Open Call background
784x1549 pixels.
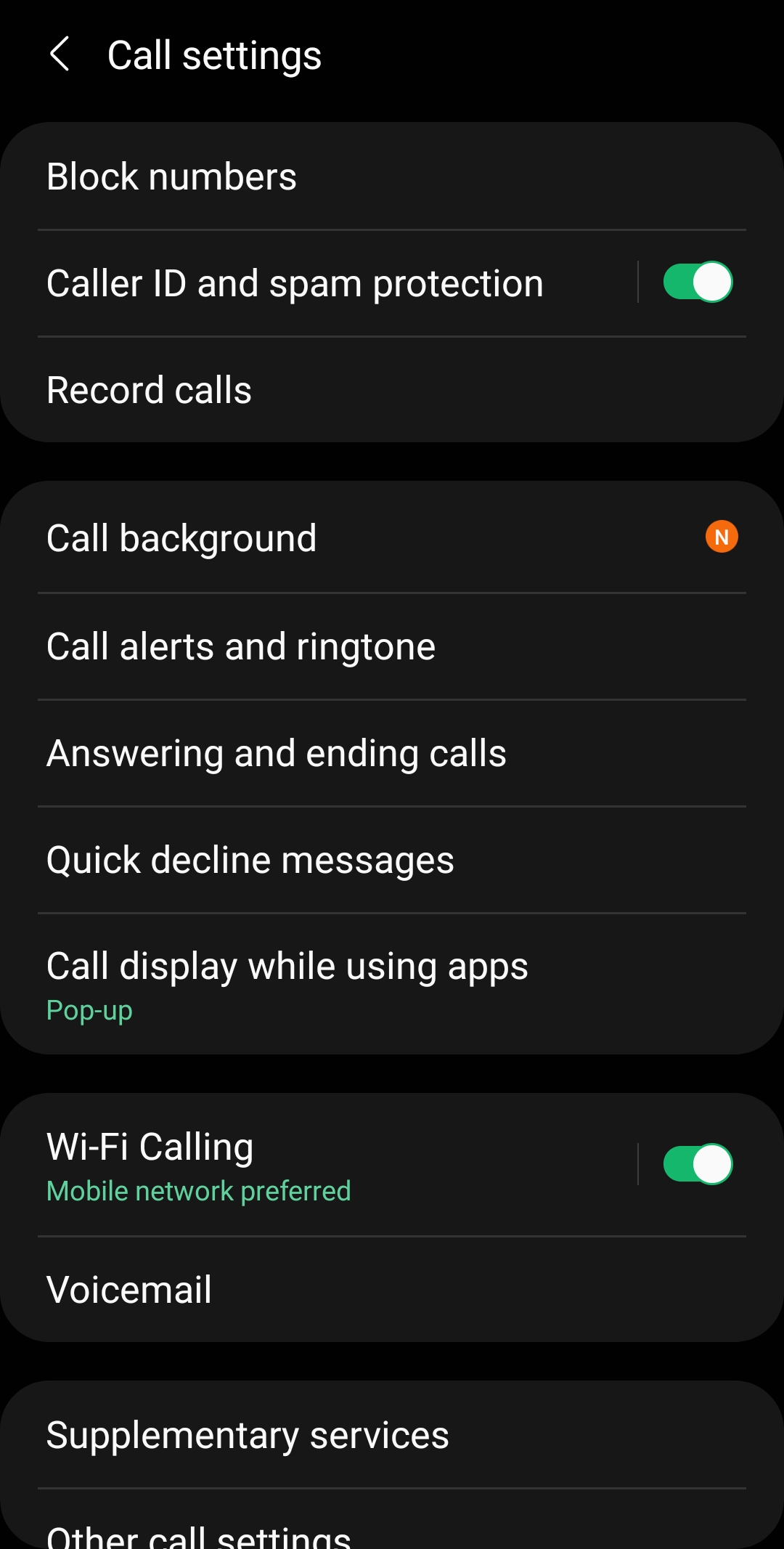point(392,538)
